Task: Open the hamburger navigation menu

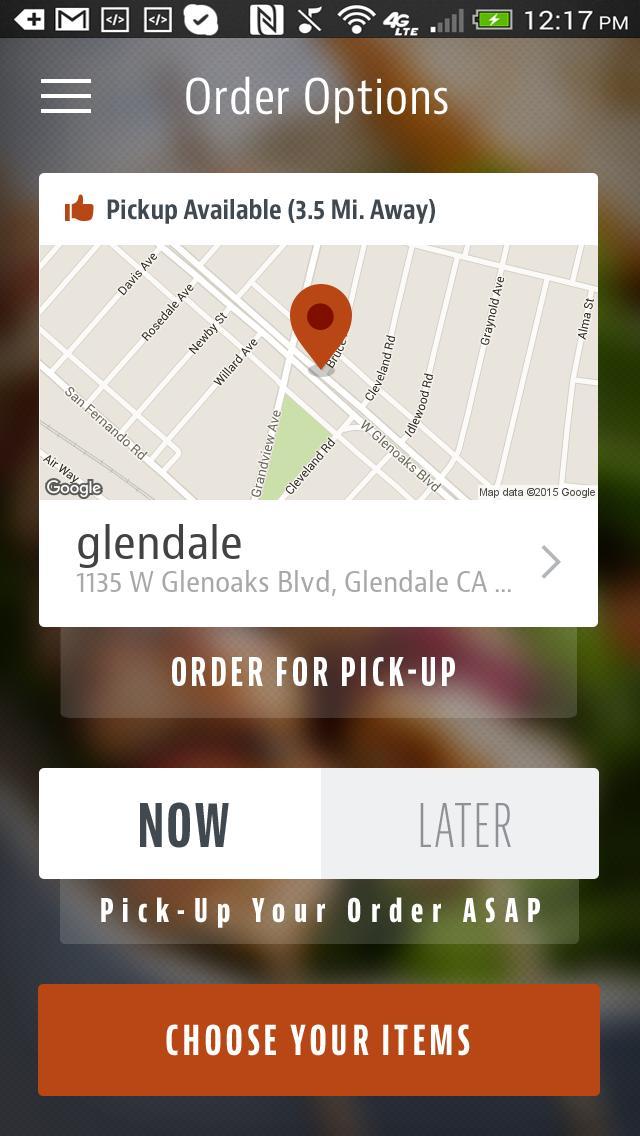Action: pos(66,96)
